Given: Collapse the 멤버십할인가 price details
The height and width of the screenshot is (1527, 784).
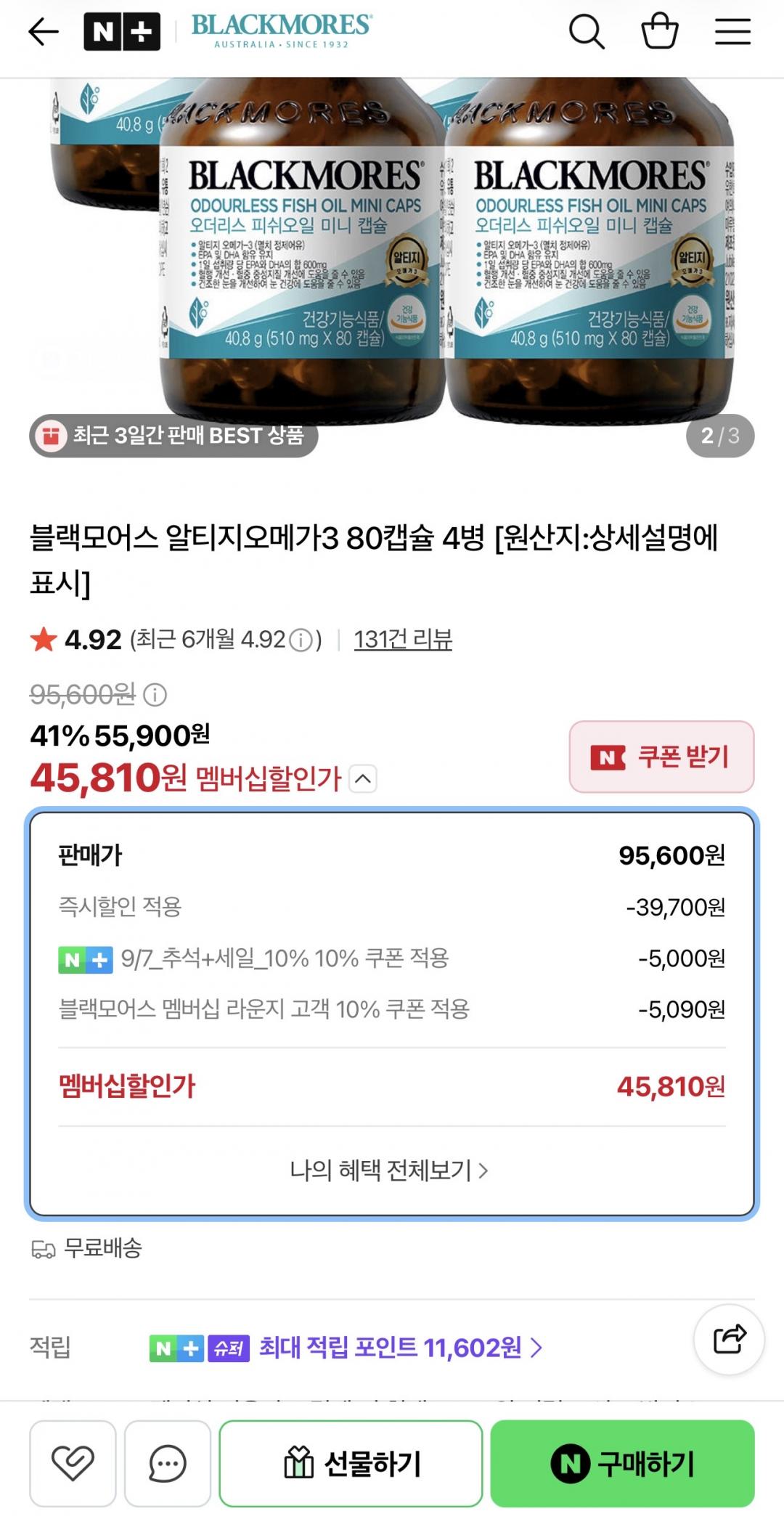Looking at the screenshot, I should (x=363, y=779).
